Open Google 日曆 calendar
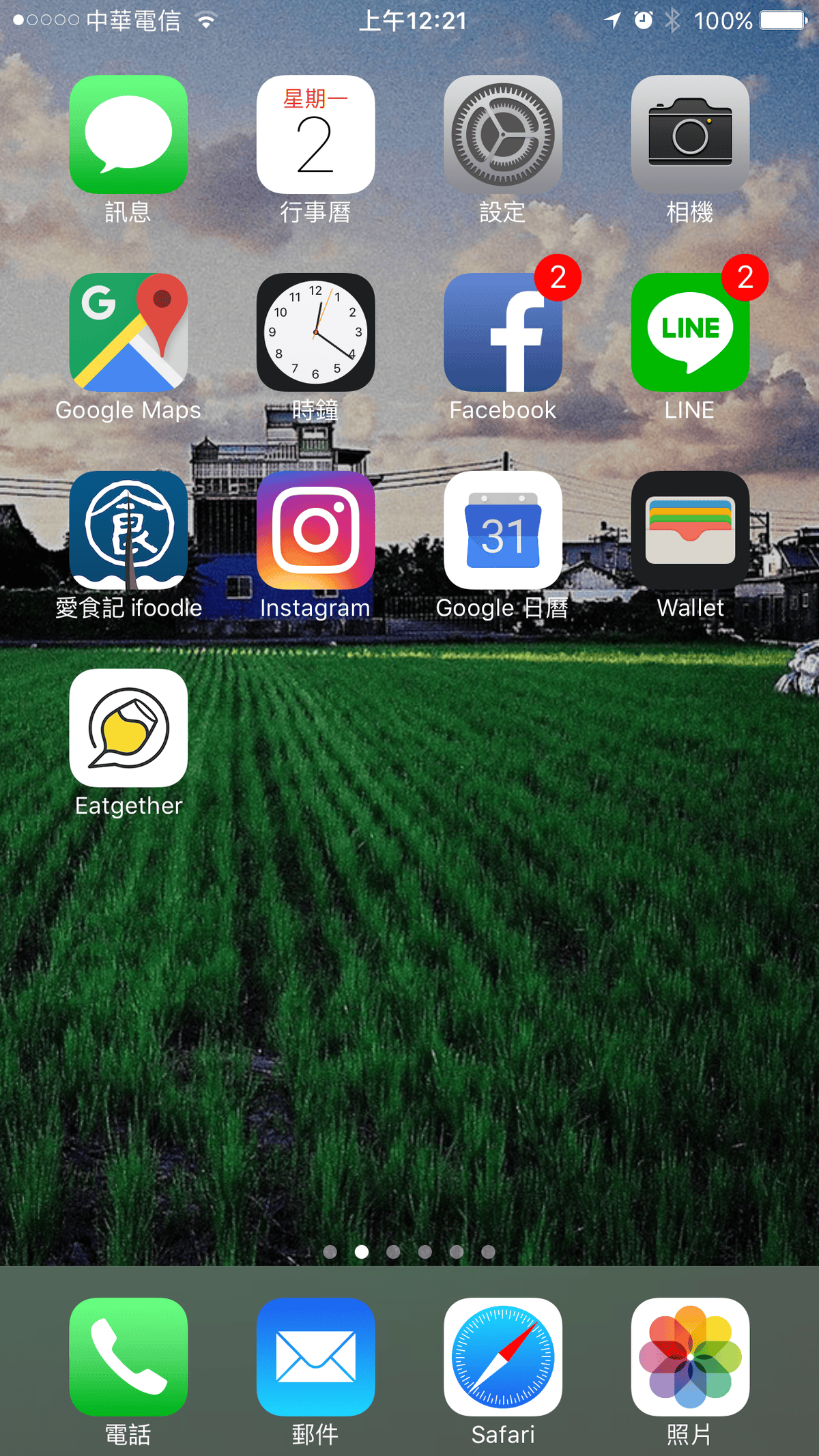This screenshot has width=819, height=1456. pos(503,530)
